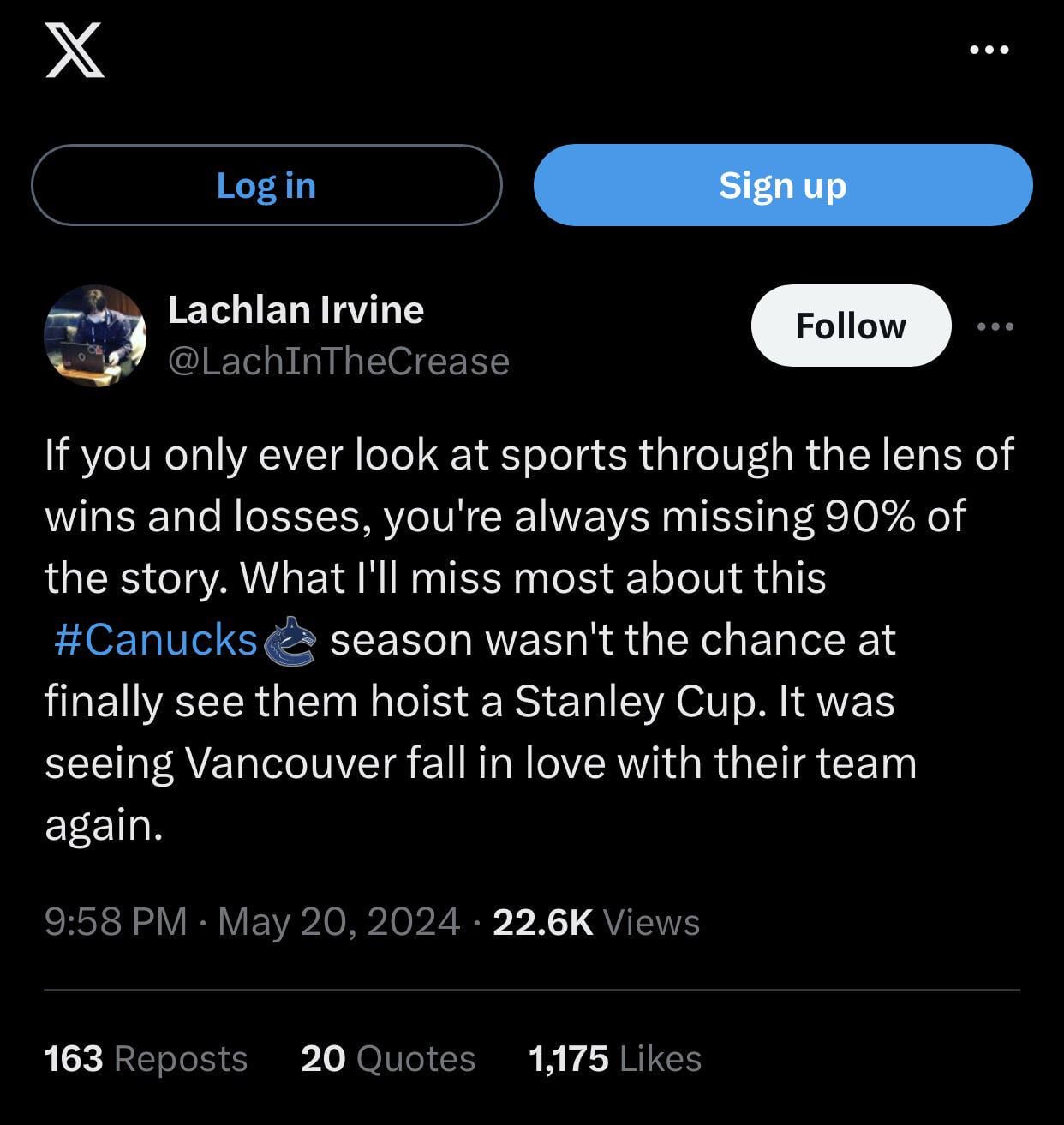View the 1,175 Likes list
This screenshot has height=1125, width=1064.
(x=615, y=1058)
